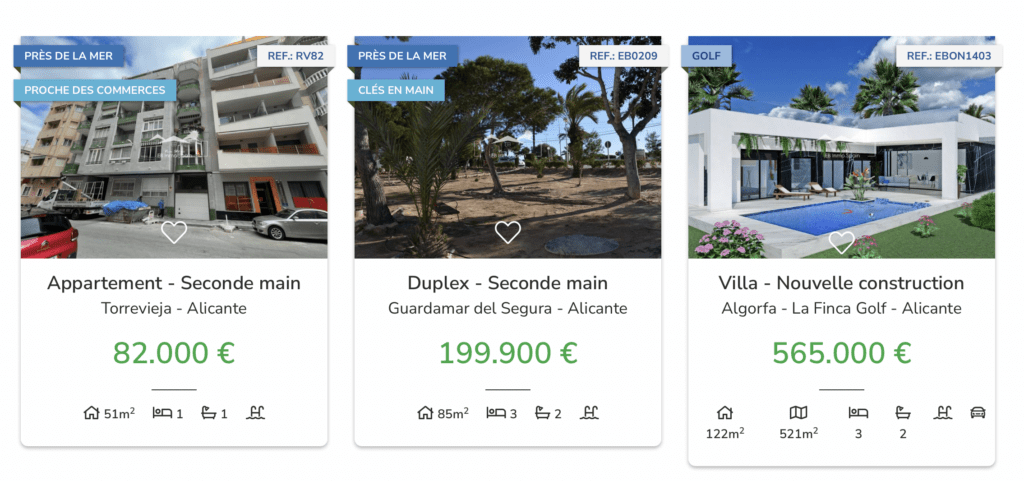This screenshot has height=481, width=1024.
Task: Open the Torrevieja apartment listing card
Action: [173, 284]
